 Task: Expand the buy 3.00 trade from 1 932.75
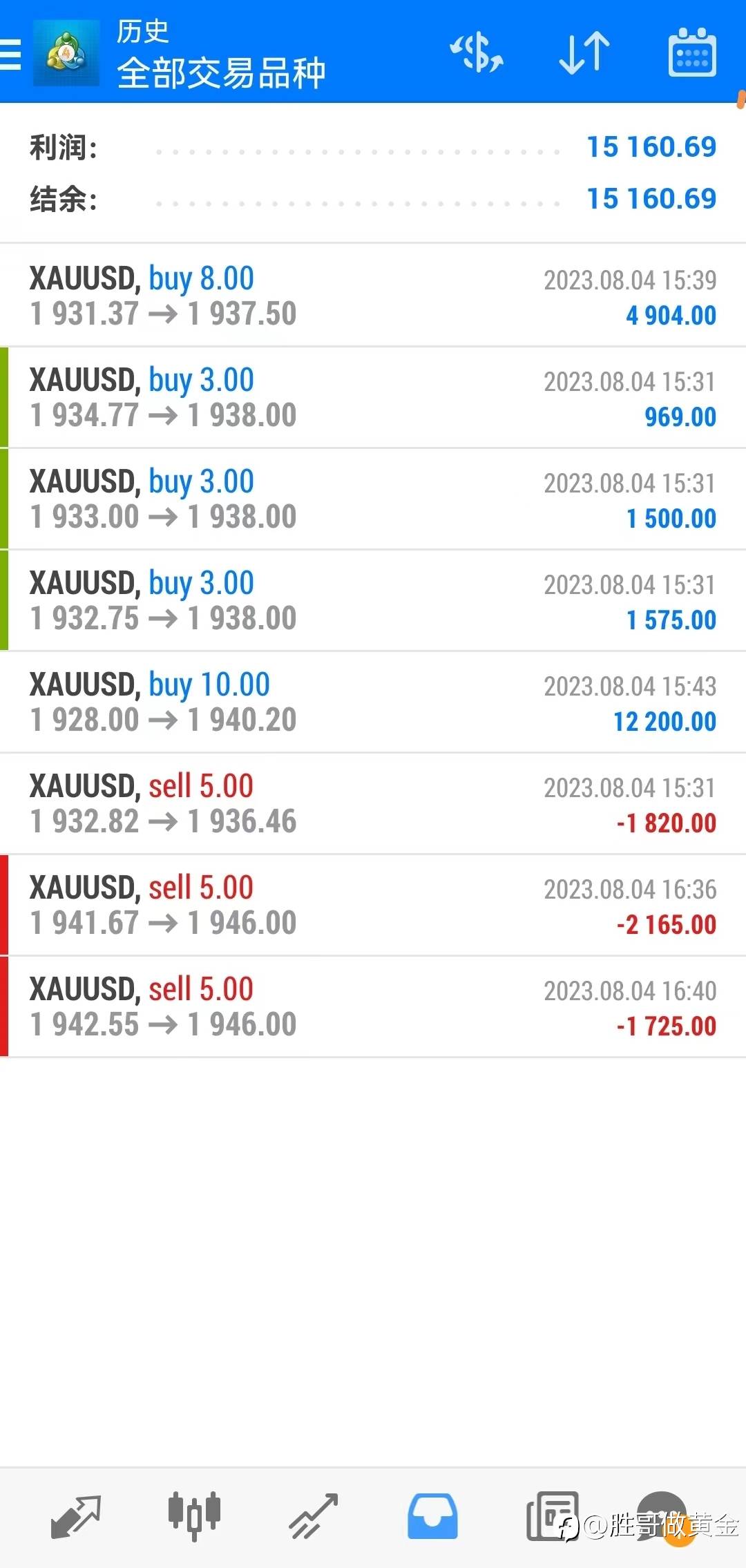(373, 600)
